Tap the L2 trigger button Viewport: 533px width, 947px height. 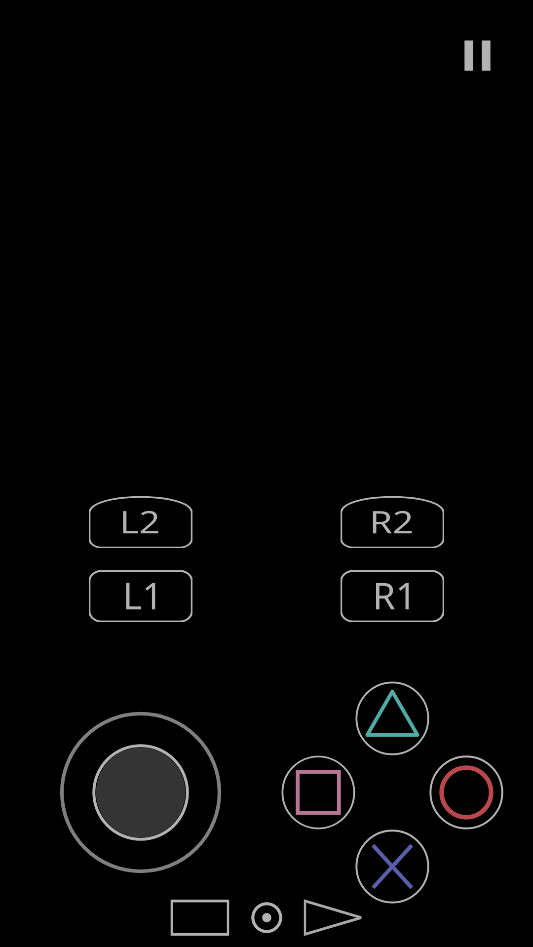pyautogui.click(x=141, y=522)
